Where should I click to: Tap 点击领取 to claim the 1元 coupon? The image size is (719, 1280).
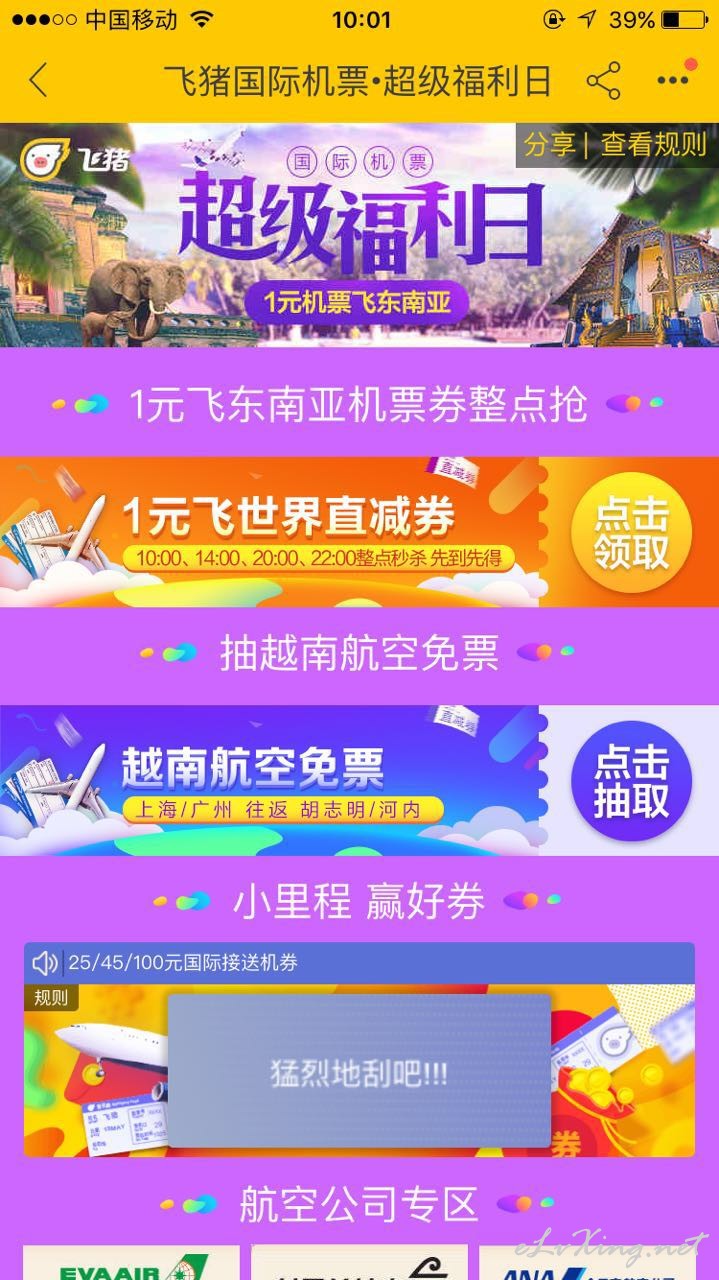pyautogui.click(x=631, y=533)
